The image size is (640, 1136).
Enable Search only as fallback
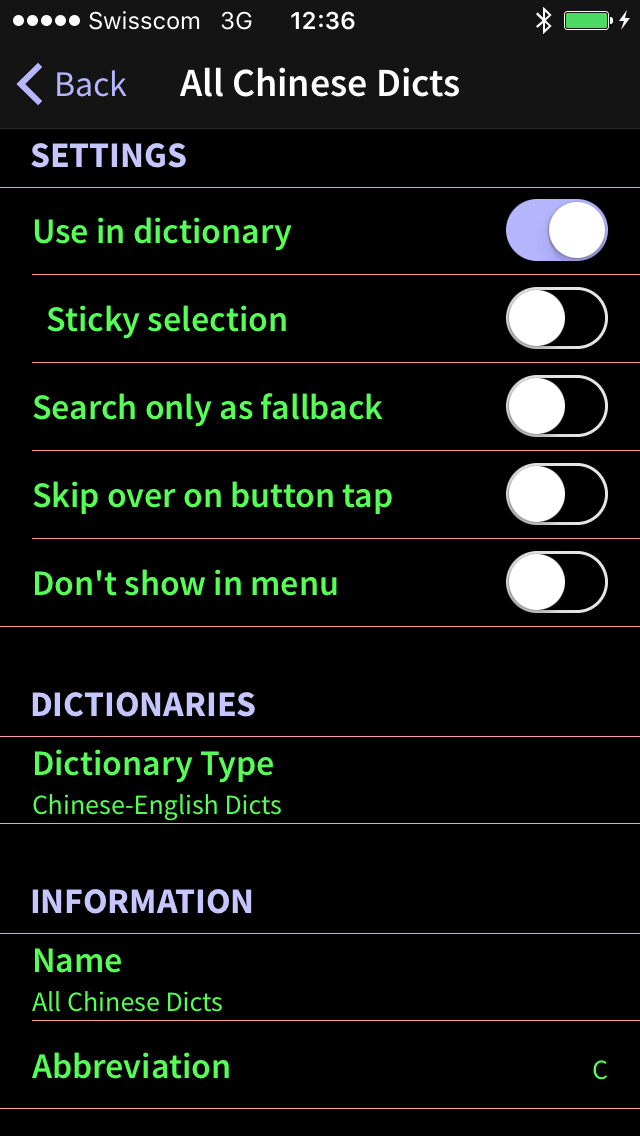(x=557, y=407)
